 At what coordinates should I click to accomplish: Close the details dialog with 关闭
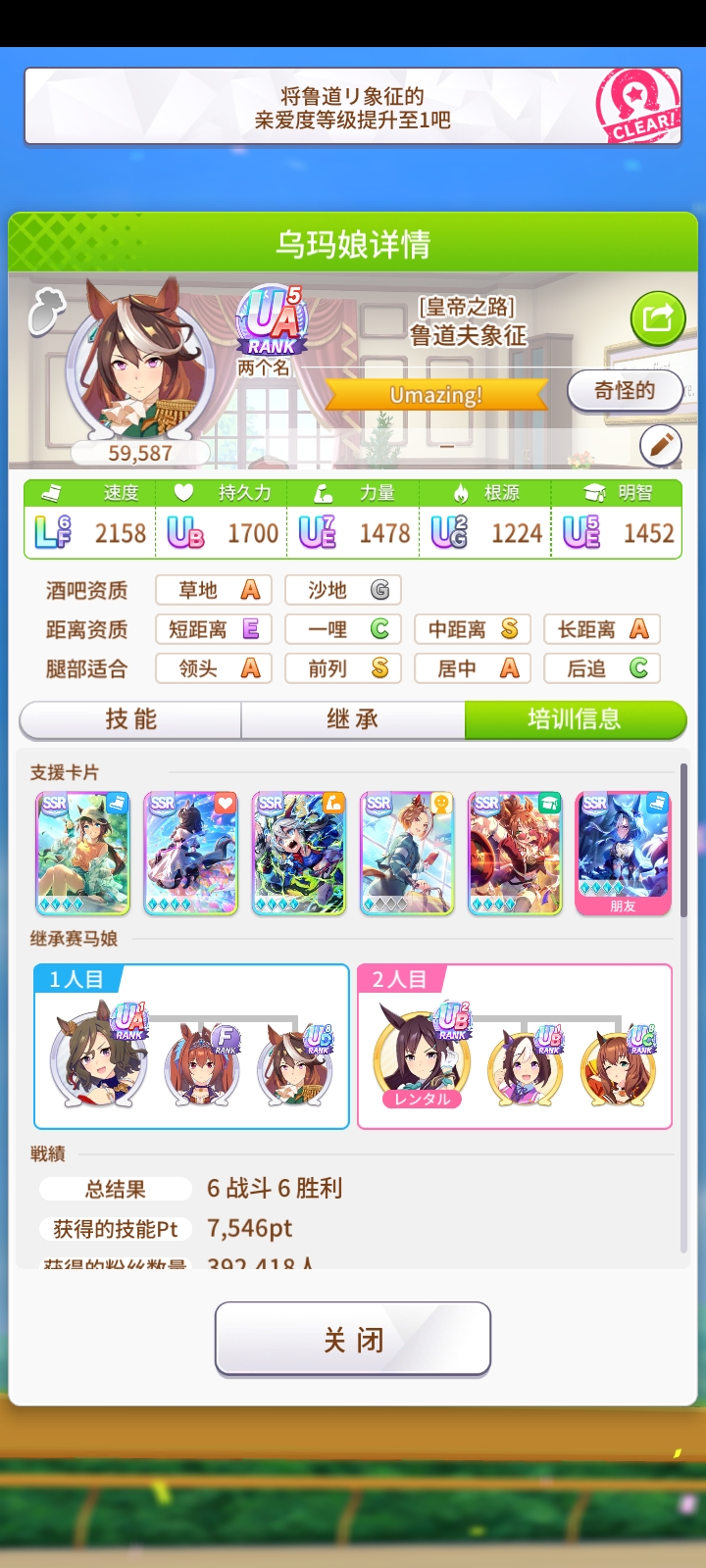pos(353,1339)
